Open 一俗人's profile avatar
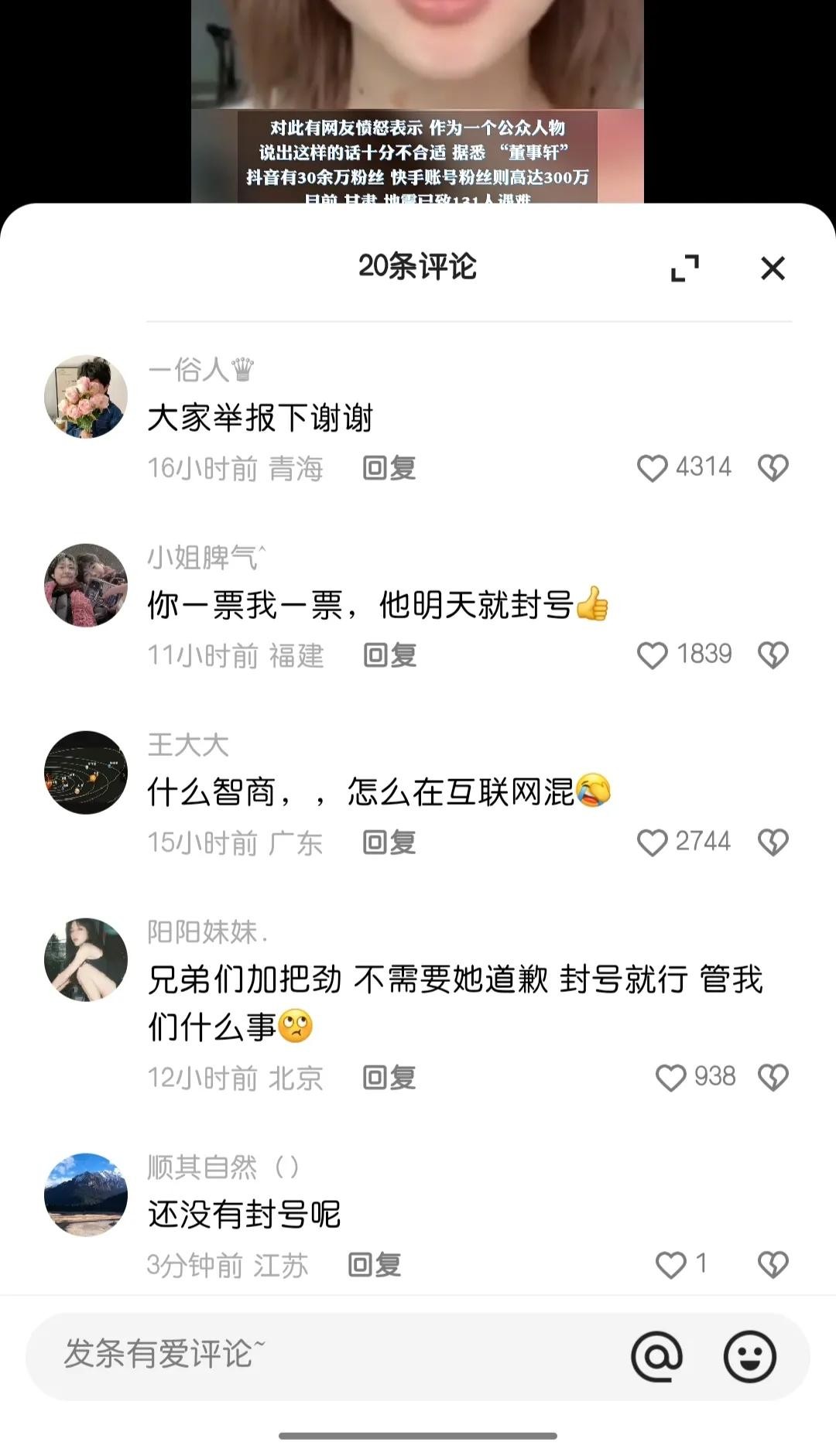Viewport: 836px width, 1456px height. pyautogui.click(x=86, y=397)
